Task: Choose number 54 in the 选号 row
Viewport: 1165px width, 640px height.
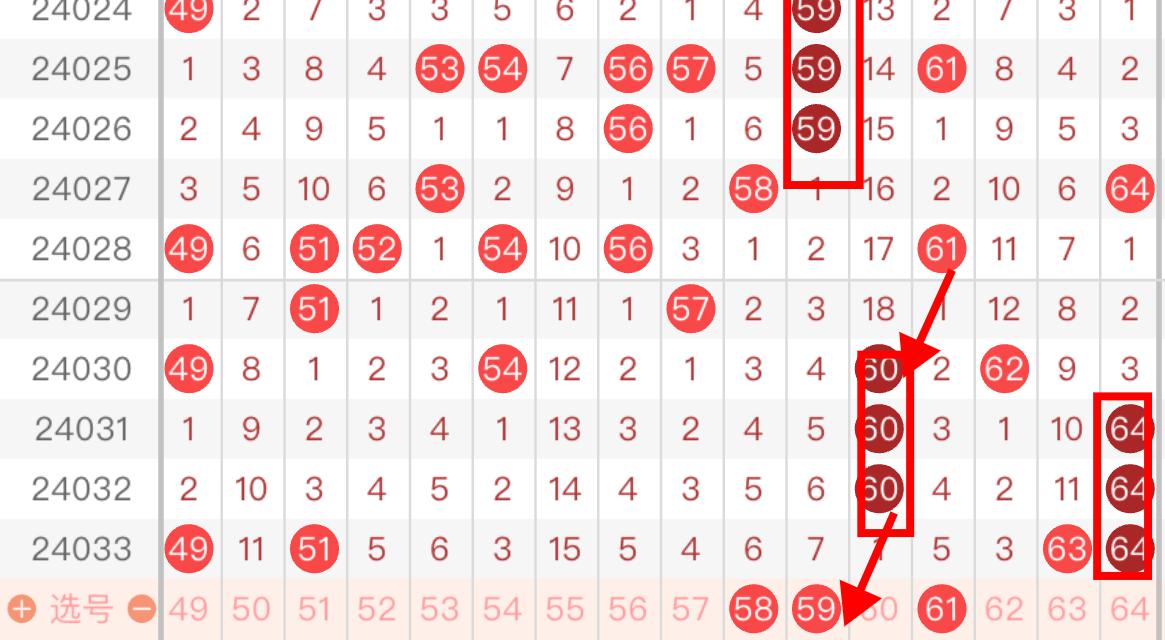Action: pos(502,608)
